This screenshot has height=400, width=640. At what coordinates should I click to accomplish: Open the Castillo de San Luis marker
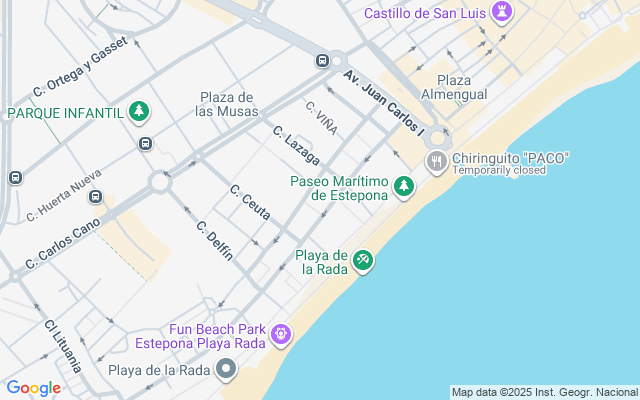click(502, 13)
